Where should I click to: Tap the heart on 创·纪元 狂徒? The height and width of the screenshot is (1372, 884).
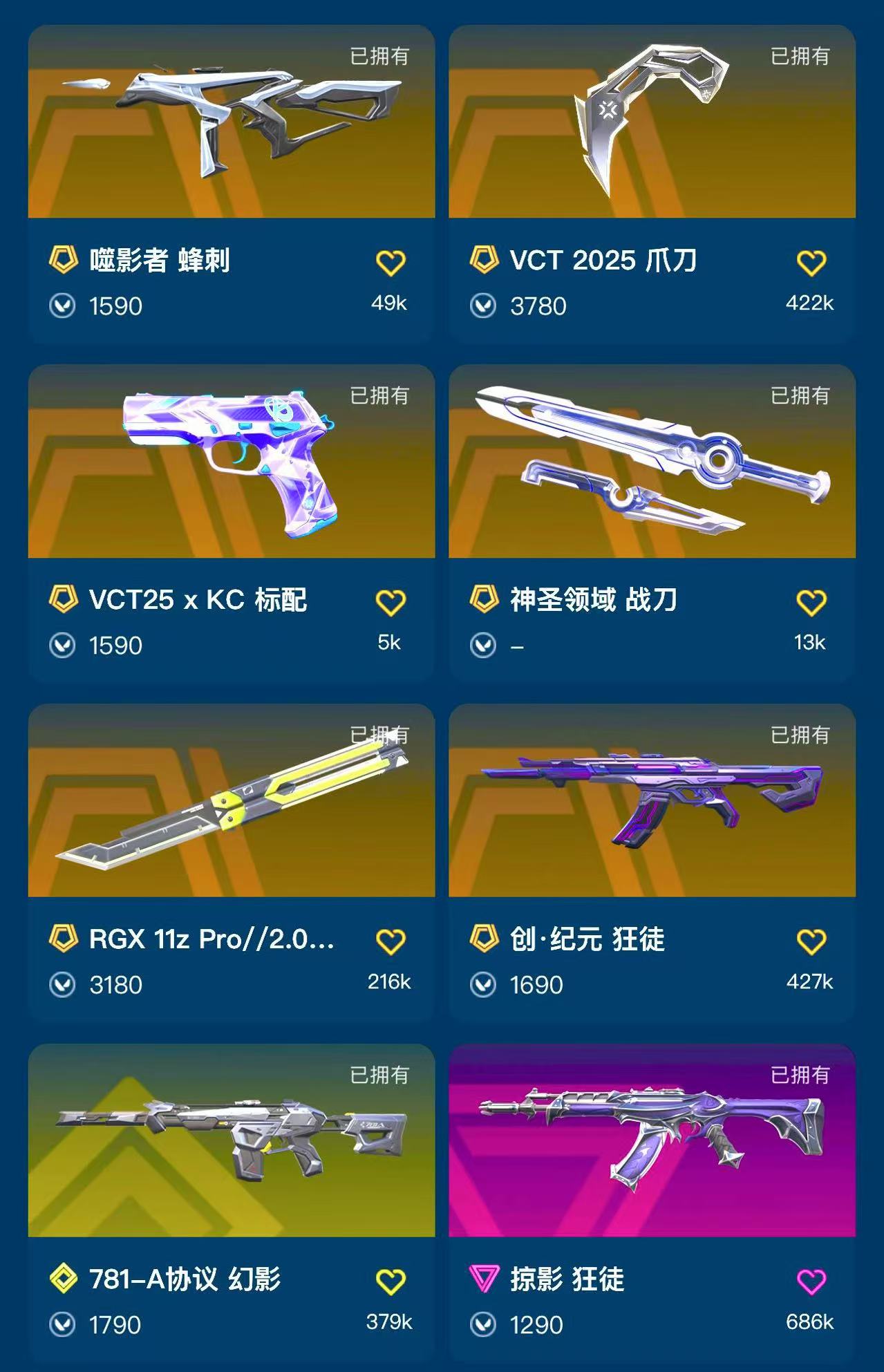(811, 942)
